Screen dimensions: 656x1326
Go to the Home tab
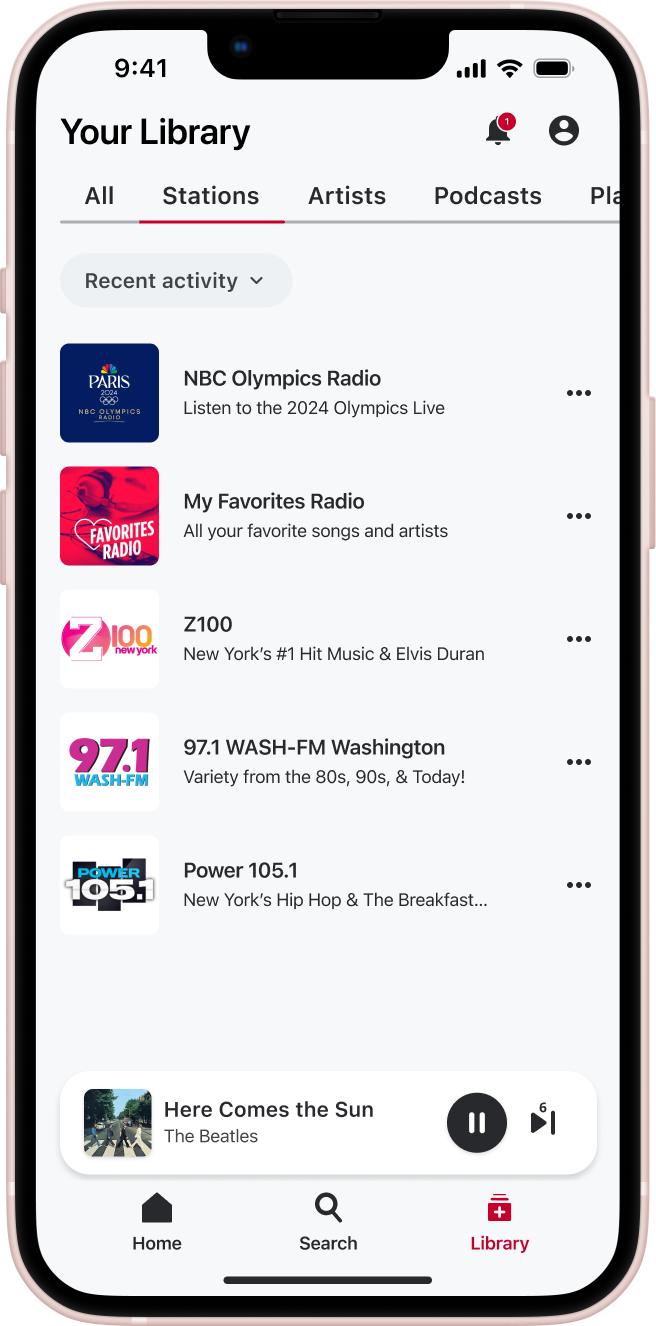click(x=157, y=1222)
